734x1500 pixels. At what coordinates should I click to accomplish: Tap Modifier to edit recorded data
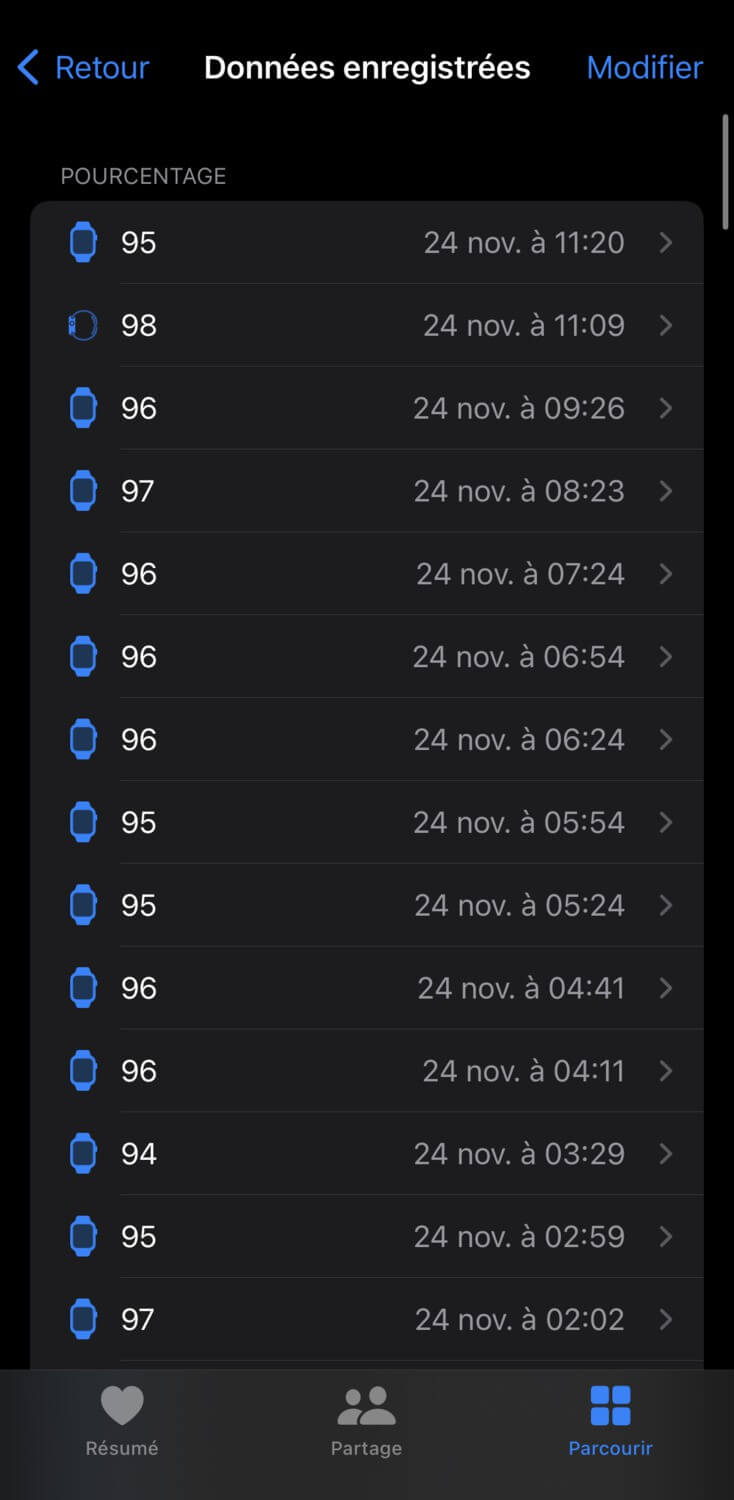pos(644,68)
